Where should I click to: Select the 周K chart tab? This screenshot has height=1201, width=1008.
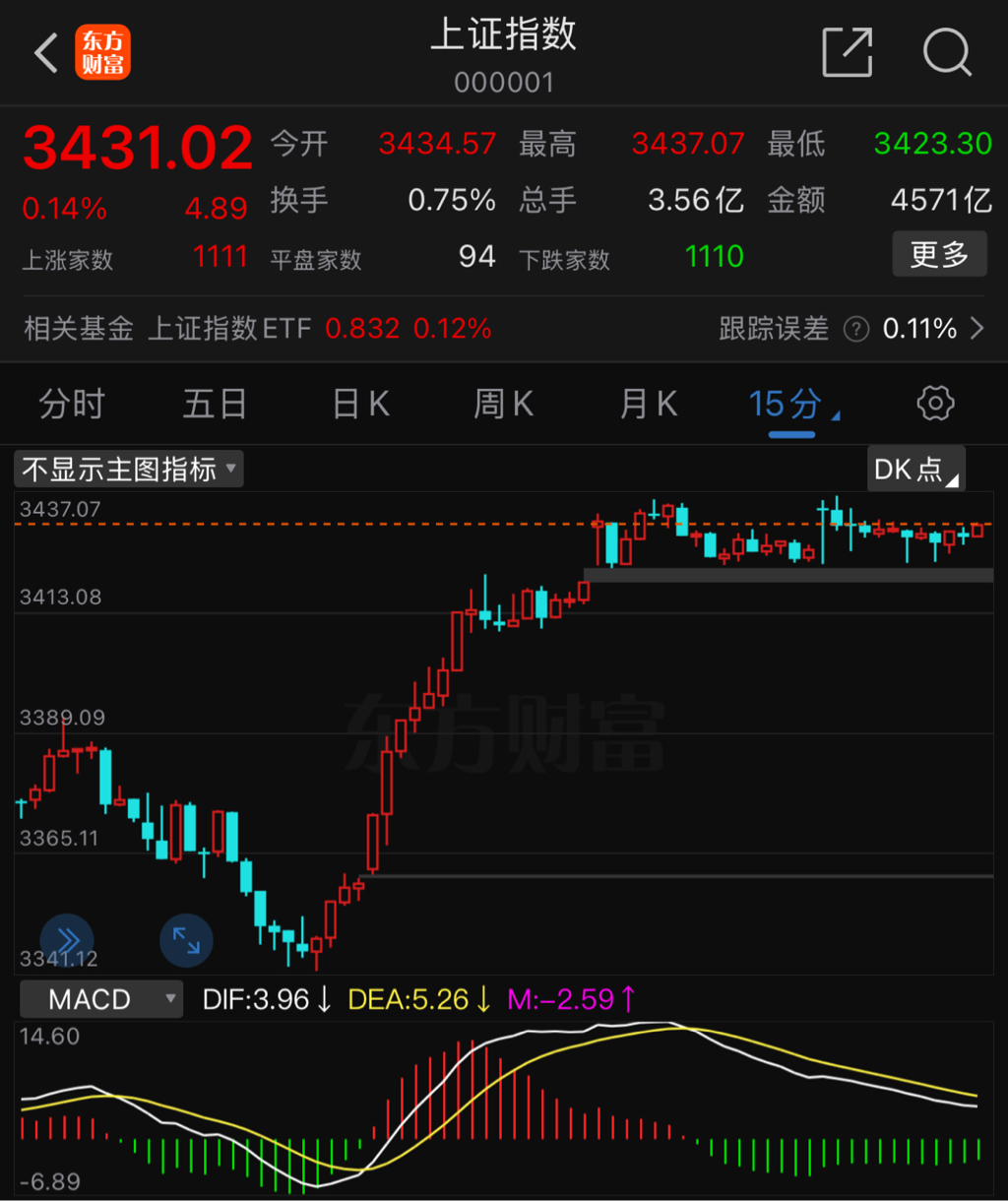[x=503, y=404]
